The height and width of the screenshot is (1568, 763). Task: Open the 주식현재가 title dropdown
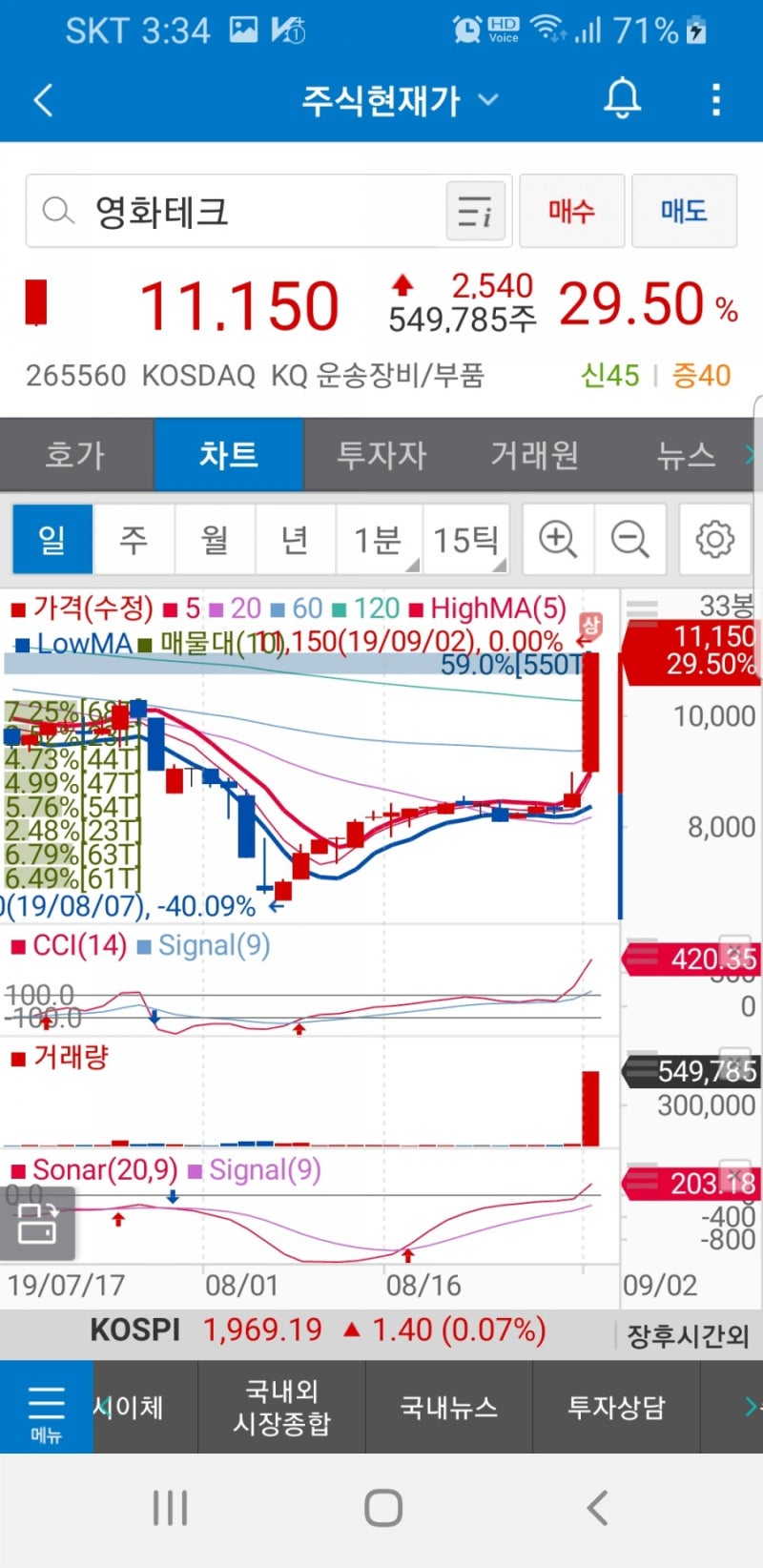tap(488, 98)
